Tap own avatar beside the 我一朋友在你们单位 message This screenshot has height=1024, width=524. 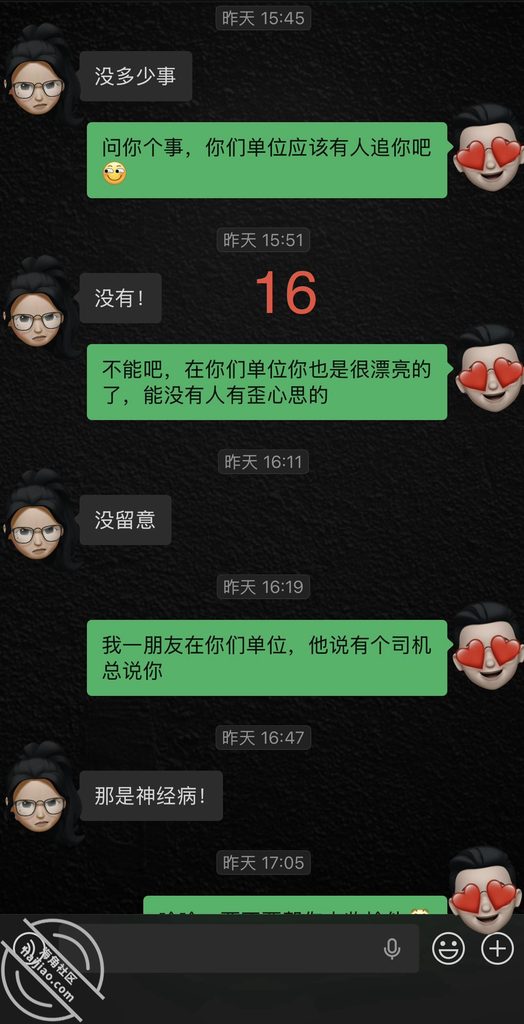(487, 647)
